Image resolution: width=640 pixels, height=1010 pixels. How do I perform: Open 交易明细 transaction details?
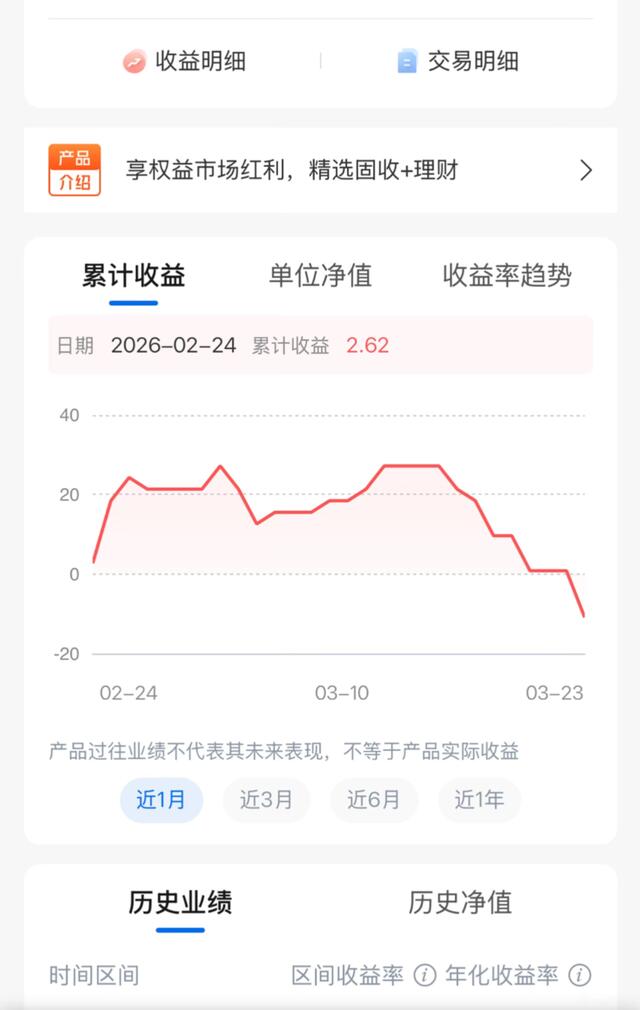tap(458, 61)
